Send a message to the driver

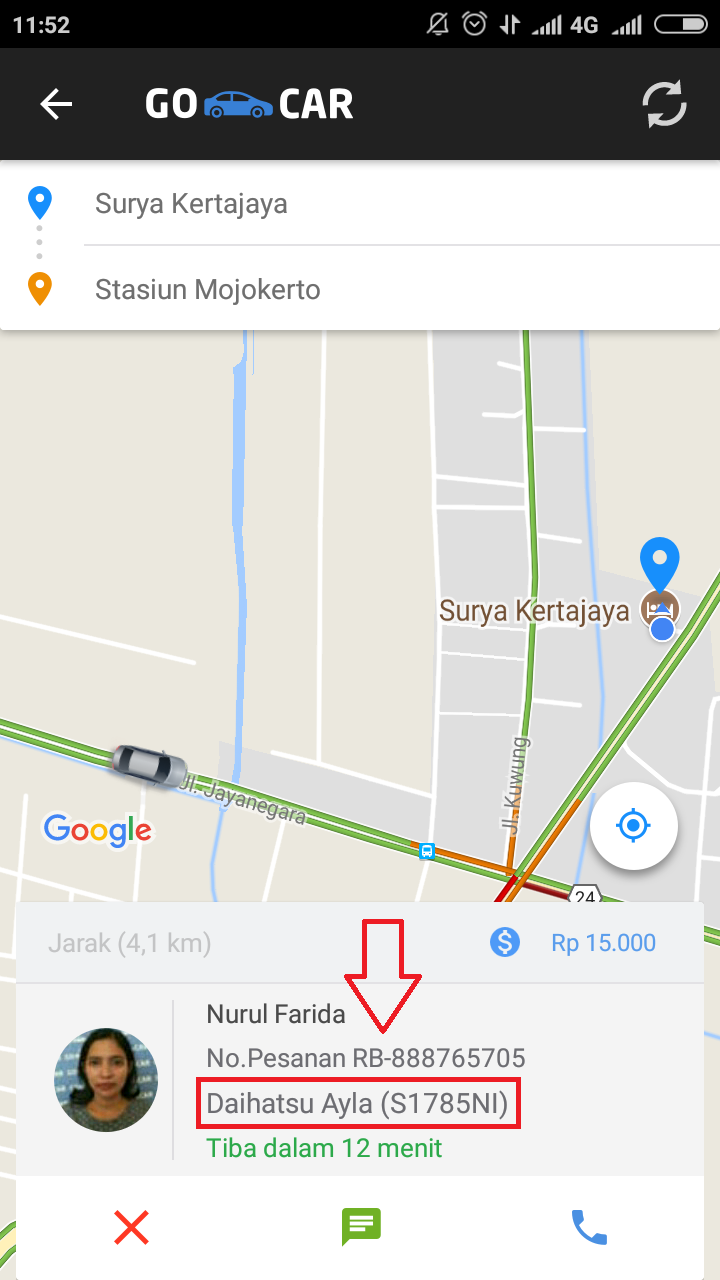point(361,1227)
